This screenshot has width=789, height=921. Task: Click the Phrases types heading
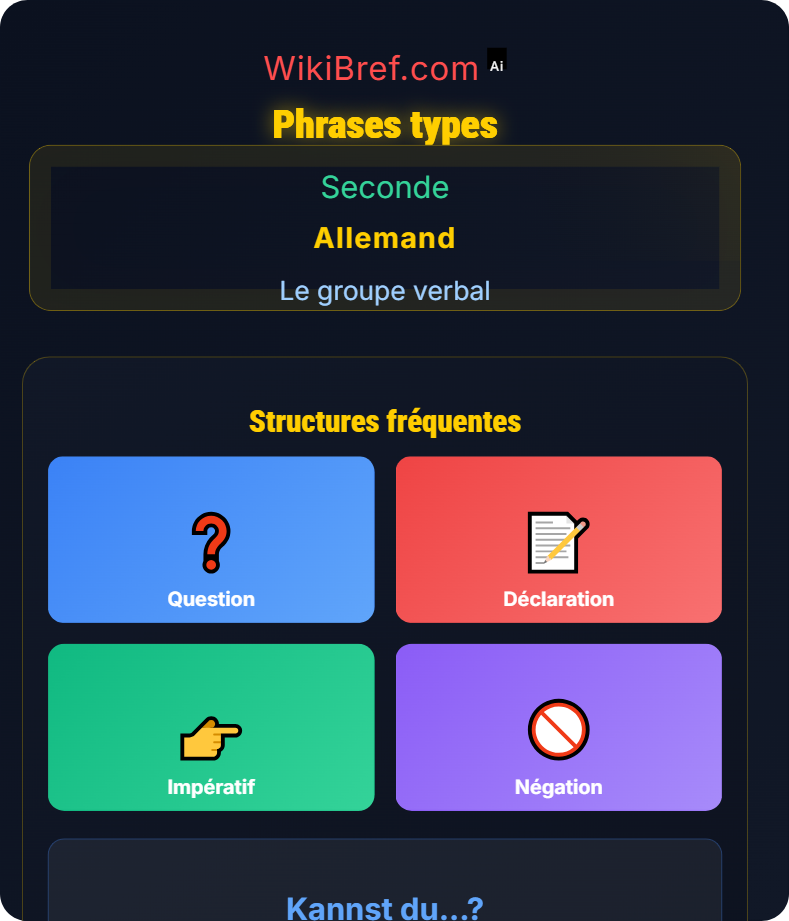coord(385,125)
